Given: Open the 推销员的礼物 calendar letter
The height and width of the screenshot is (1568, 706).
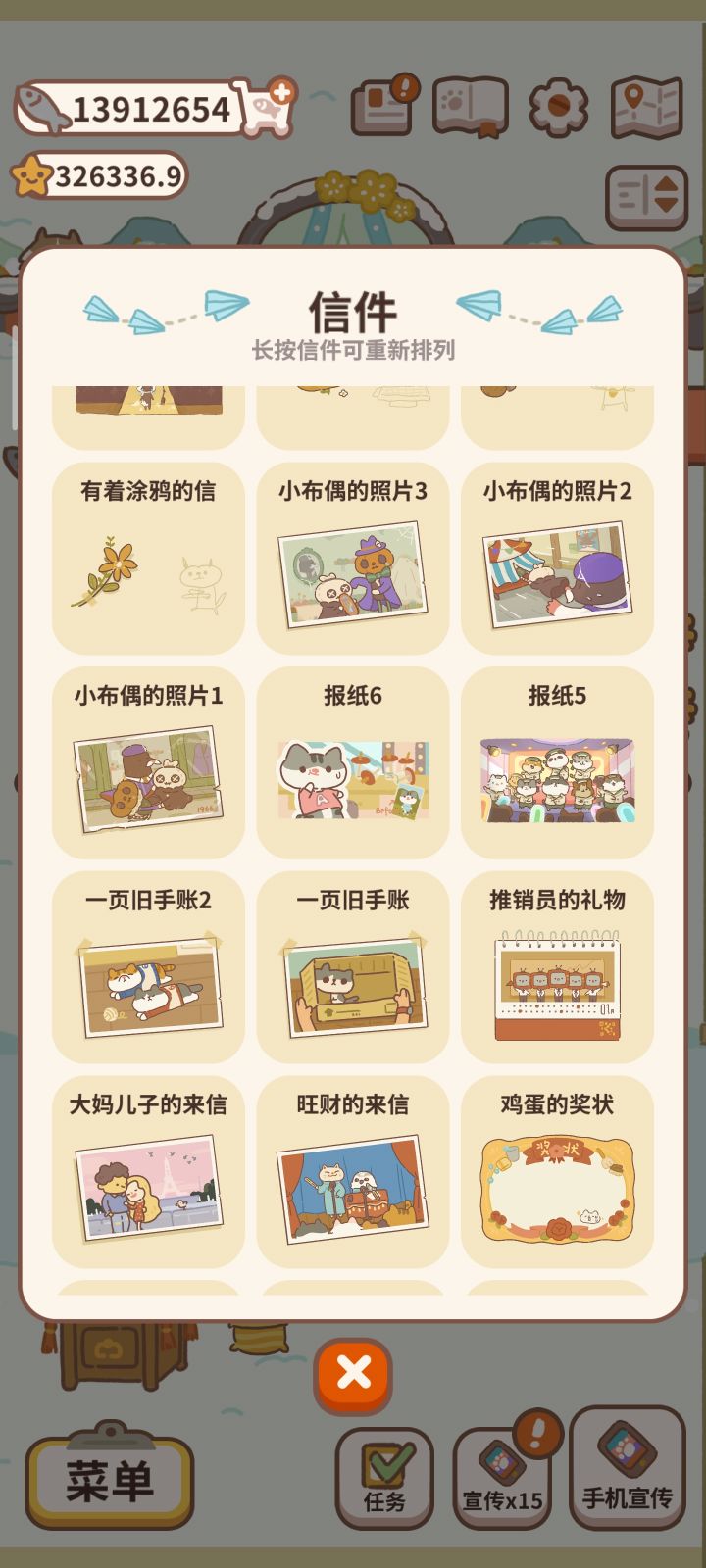Looking at the screenshot, I should [x=557, y=966].
